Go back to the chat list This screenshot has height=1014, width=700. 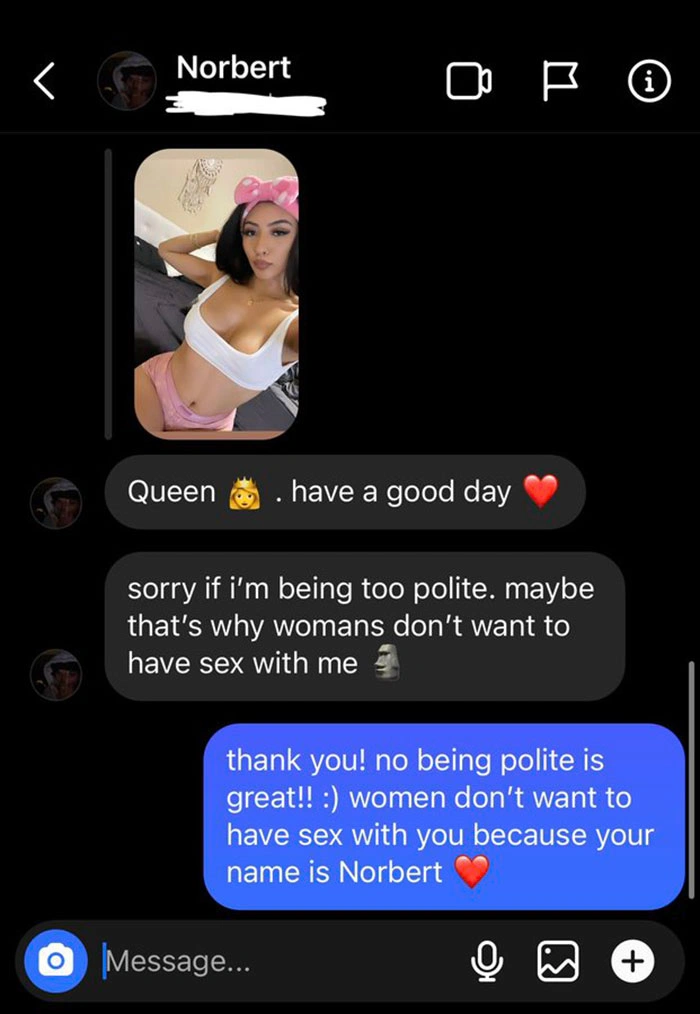click(x=44, y=82)
